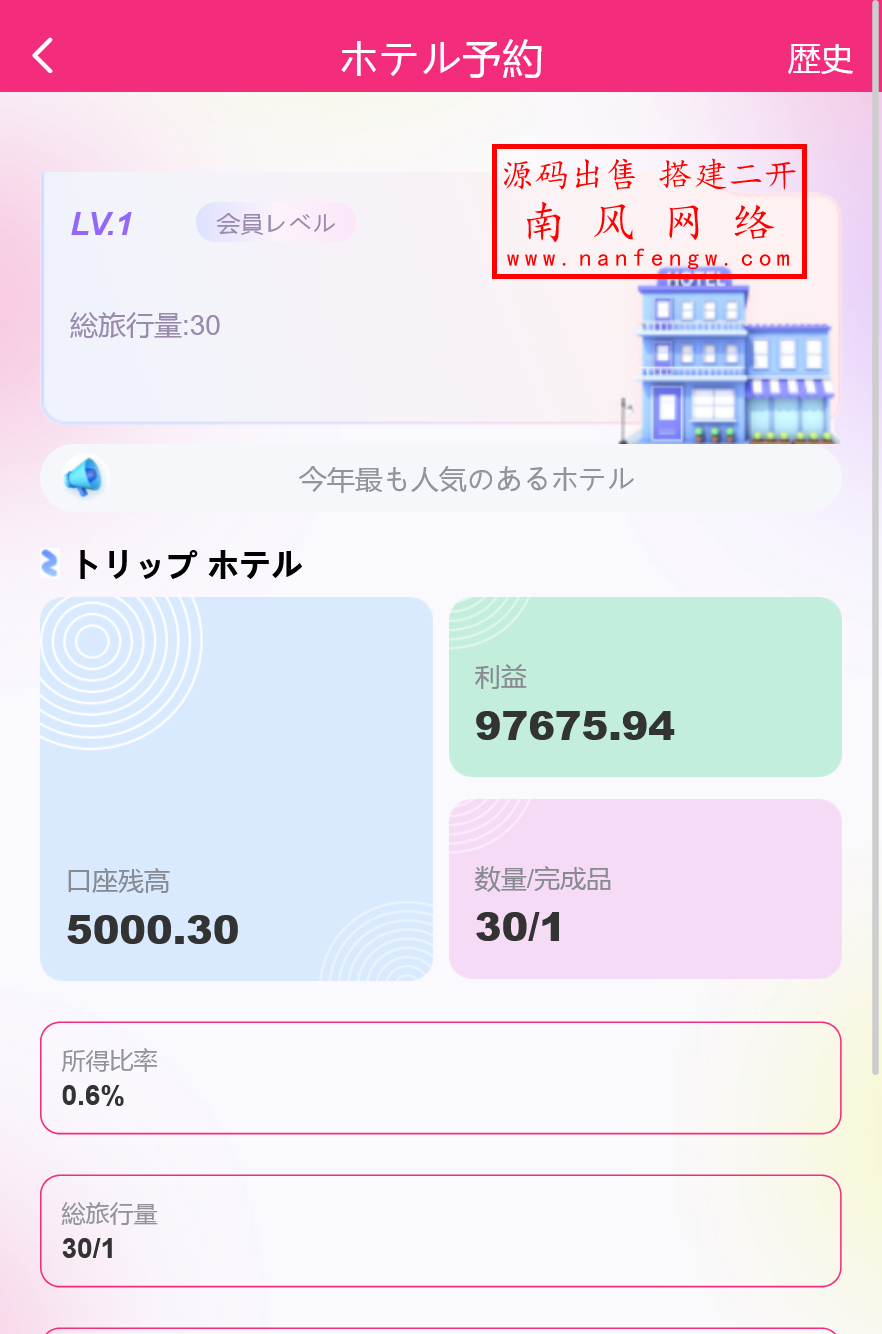Tap the 数量/完成品 card showing 30/1
Screen dimensions: 882x1334
[x=645, y=888]
